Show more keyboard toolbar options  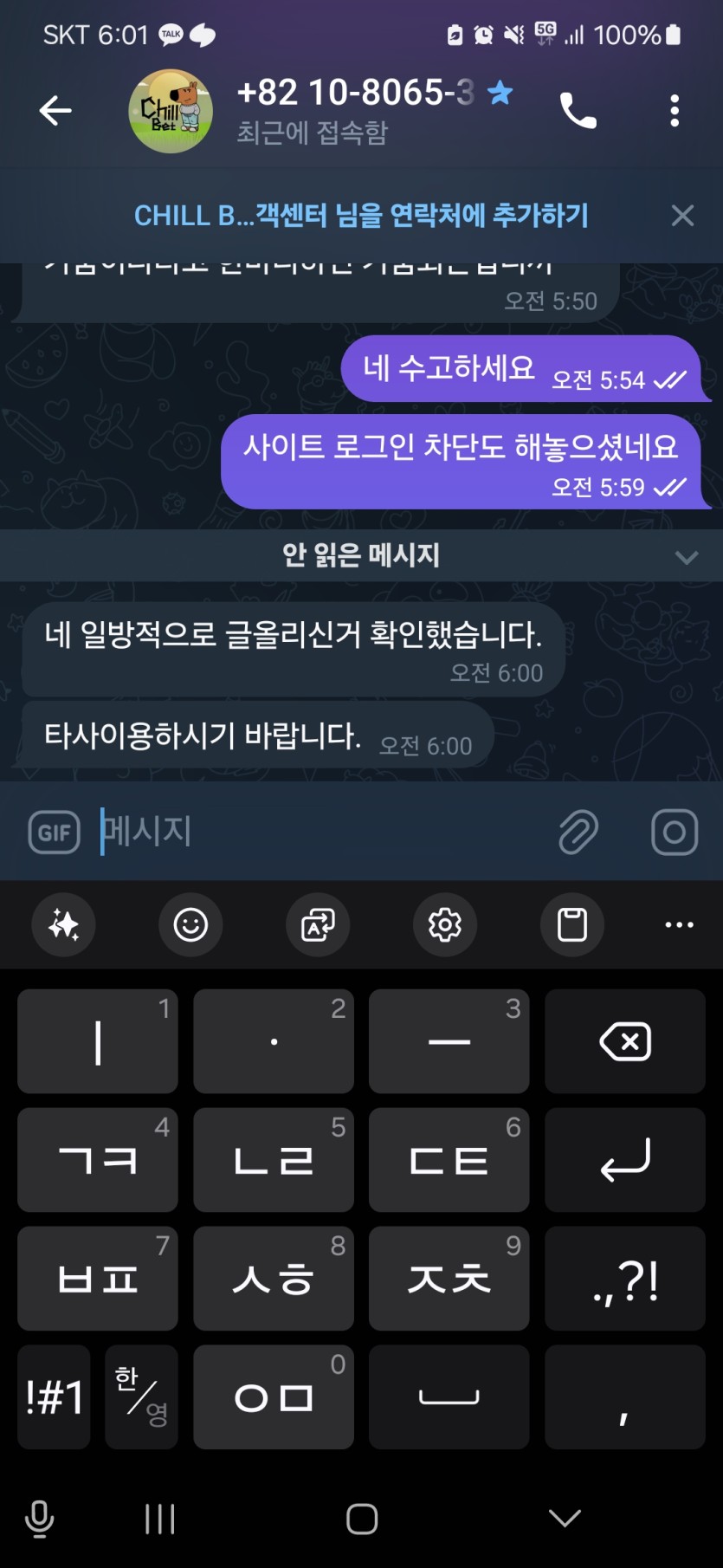tap(679, 924)
